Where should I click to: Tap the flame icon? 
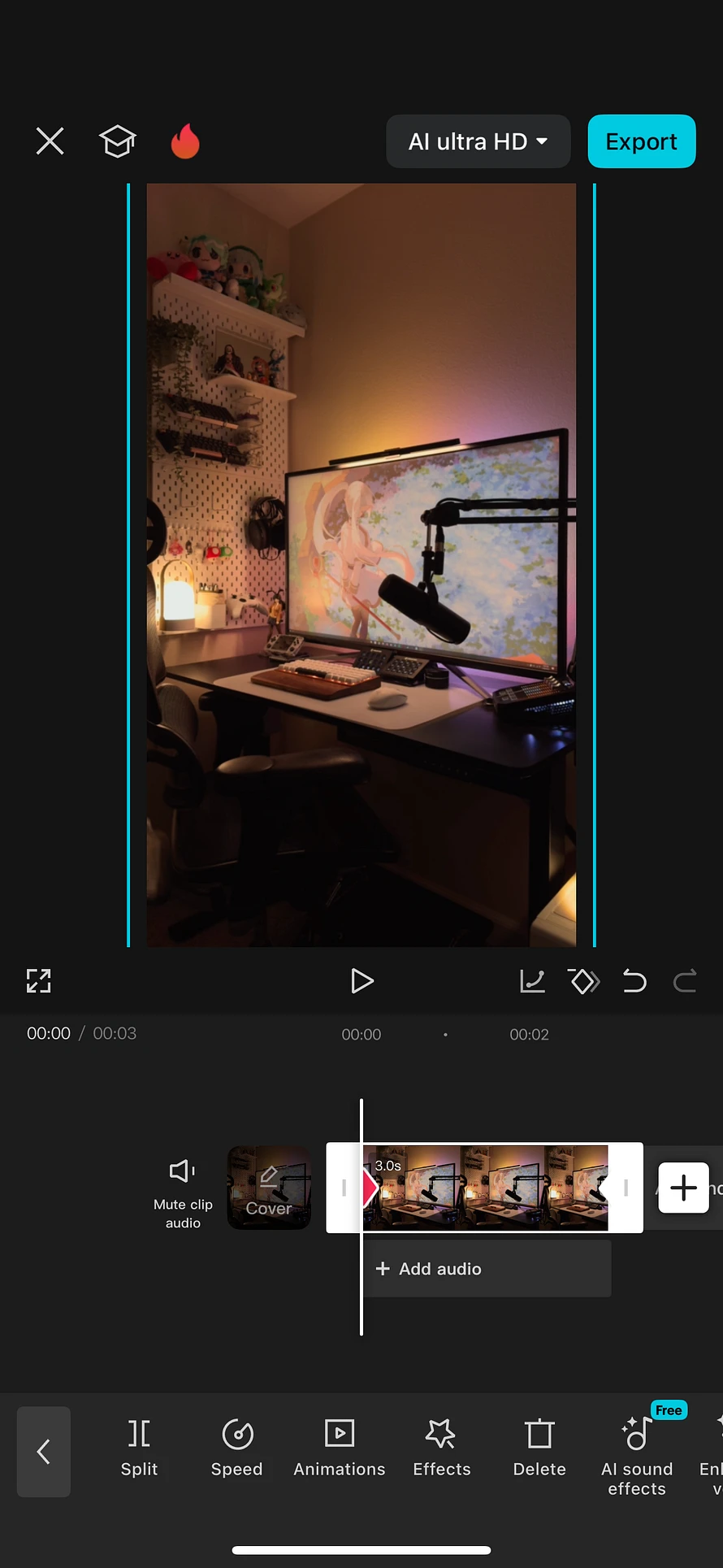pos(185,141)
